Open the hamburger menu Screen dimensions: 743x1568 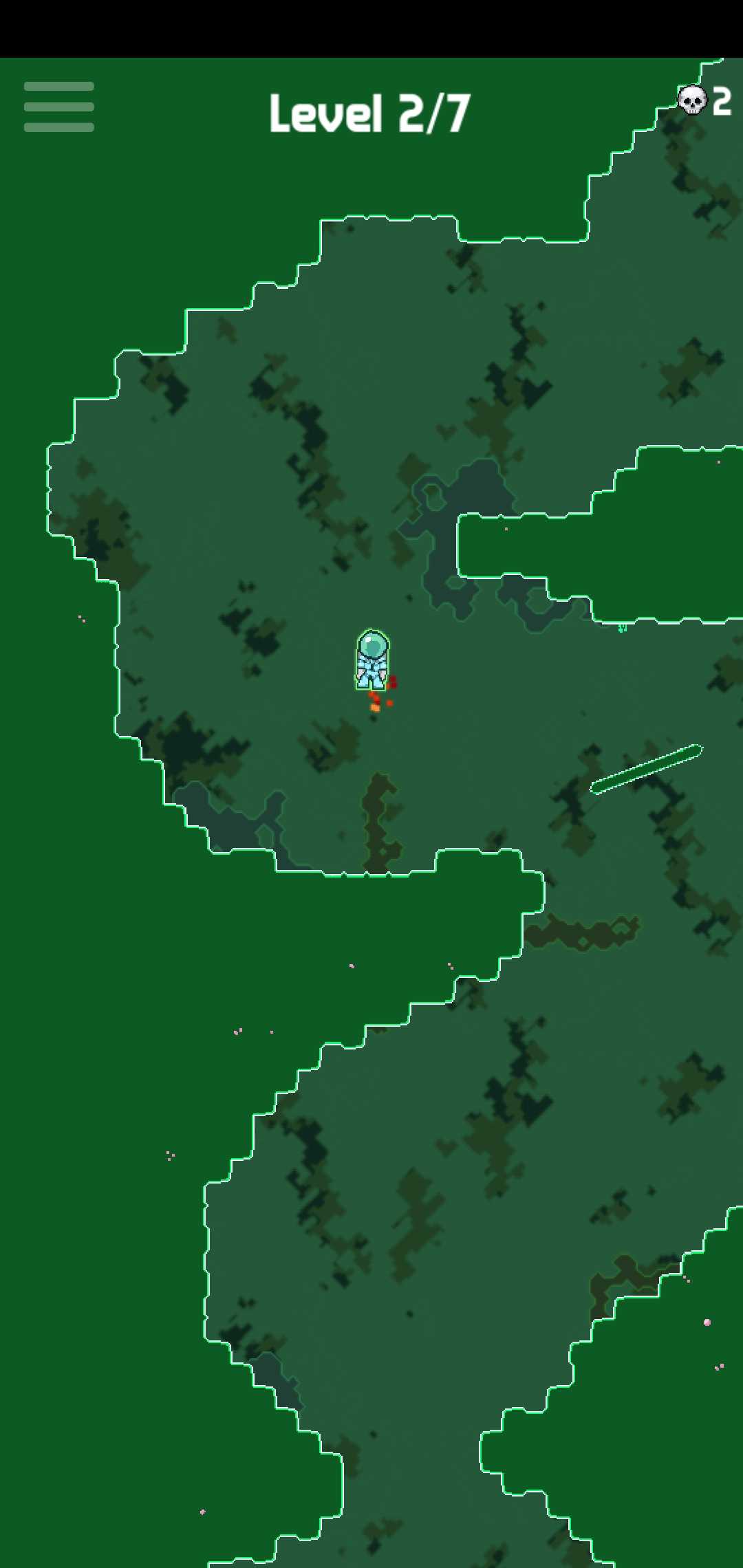coord(58,107)
